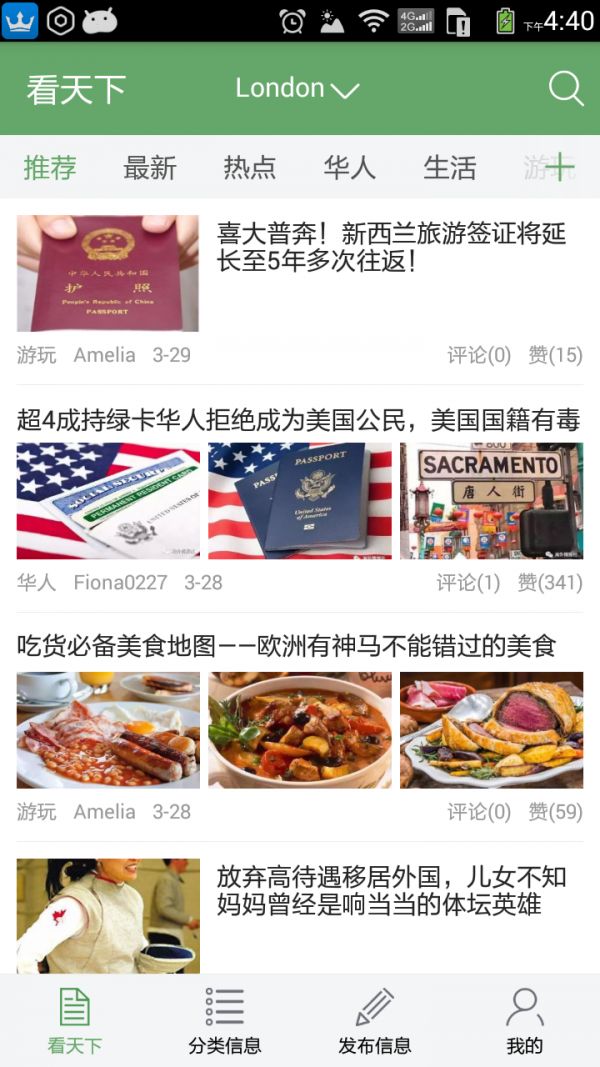600x1067 pixels.
Task: Open the 欧洲美食地图 food article
Action: (x=286, y=647)
